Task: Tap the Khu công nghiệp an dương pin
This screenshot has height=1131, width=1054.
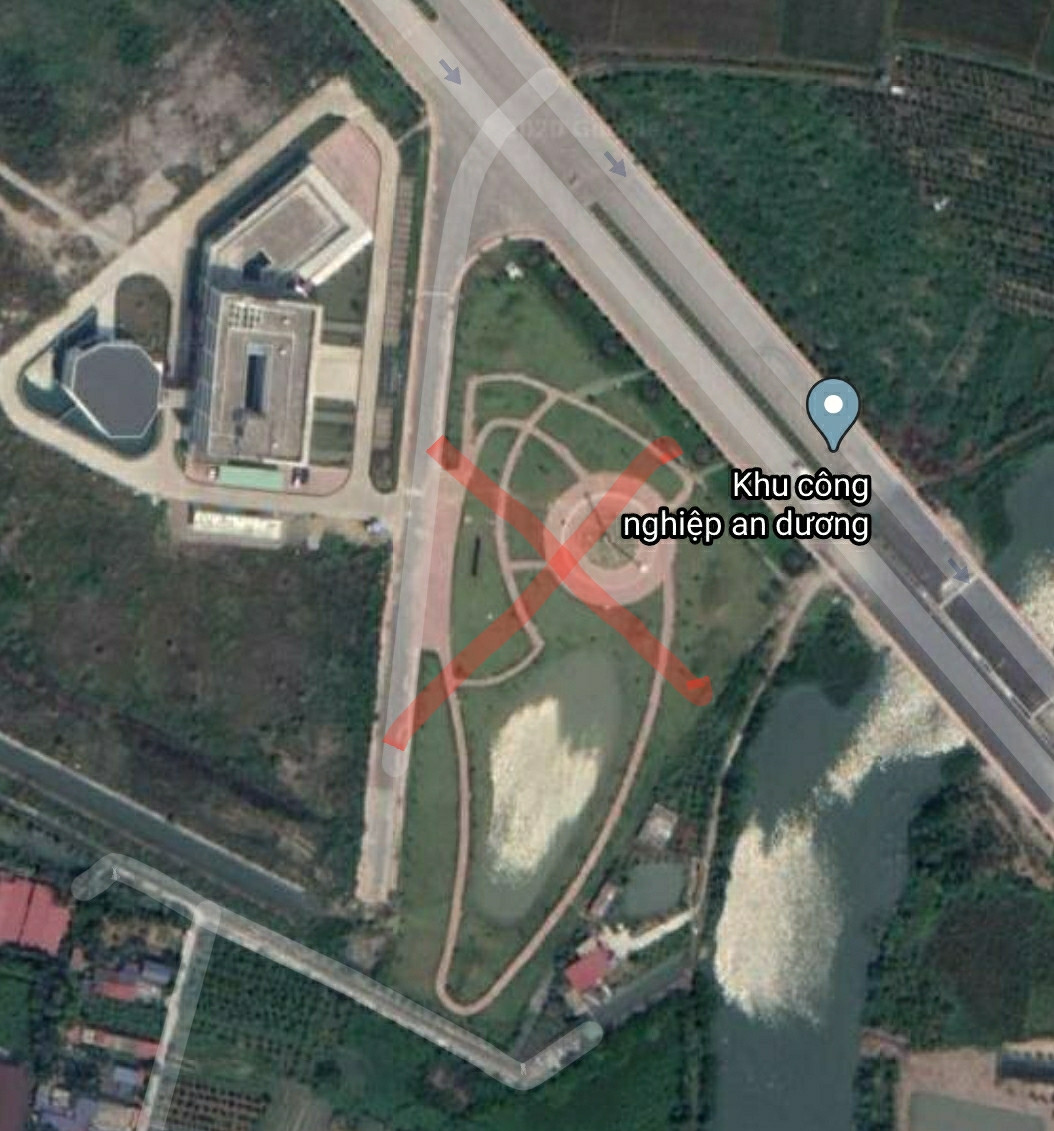Action: (833, 410)
